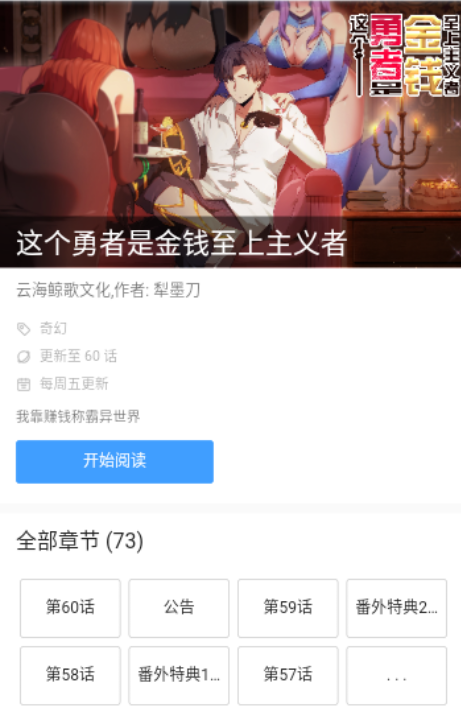Open the 公告 chapter
This screenshot has width=461, height=719.
point(179,608)
